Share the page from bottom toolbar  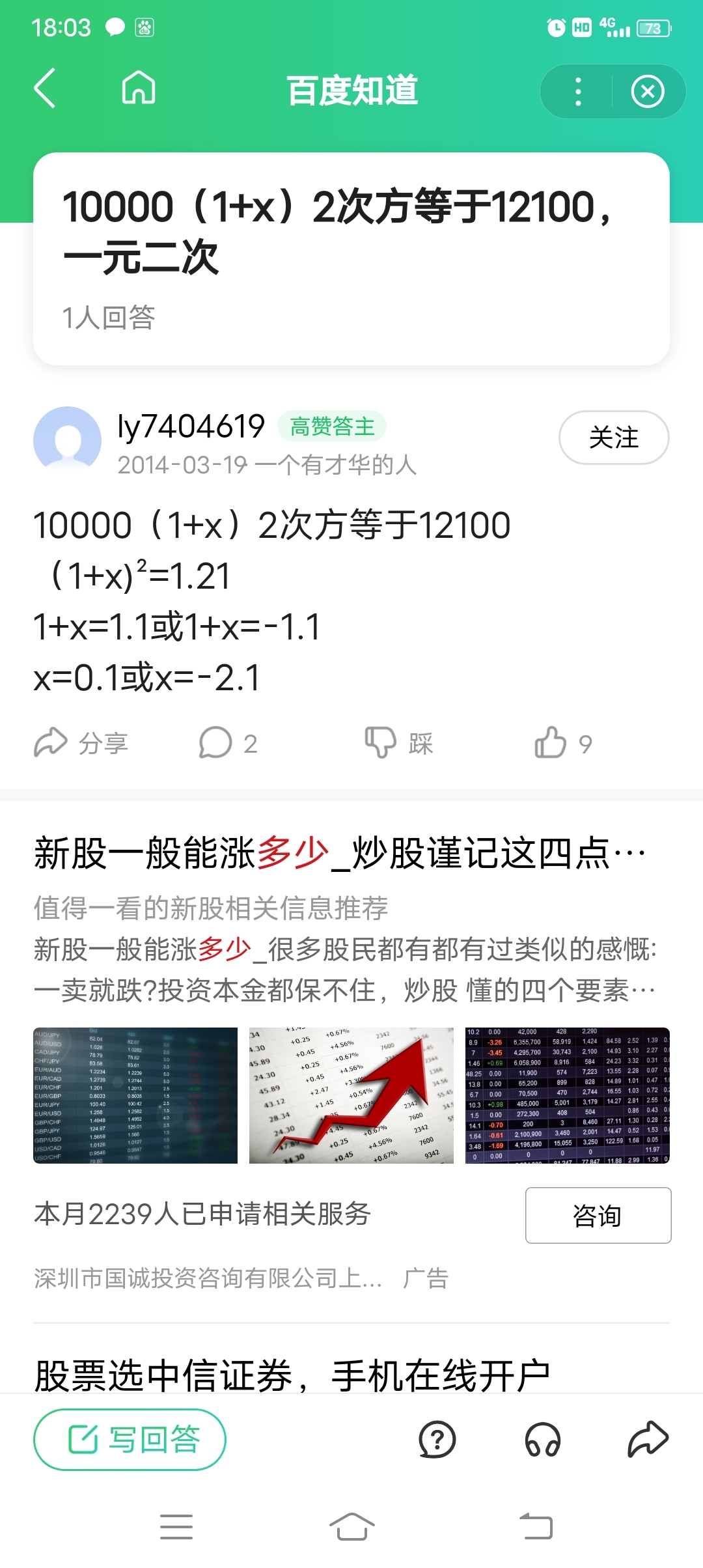pos(648,1439)
